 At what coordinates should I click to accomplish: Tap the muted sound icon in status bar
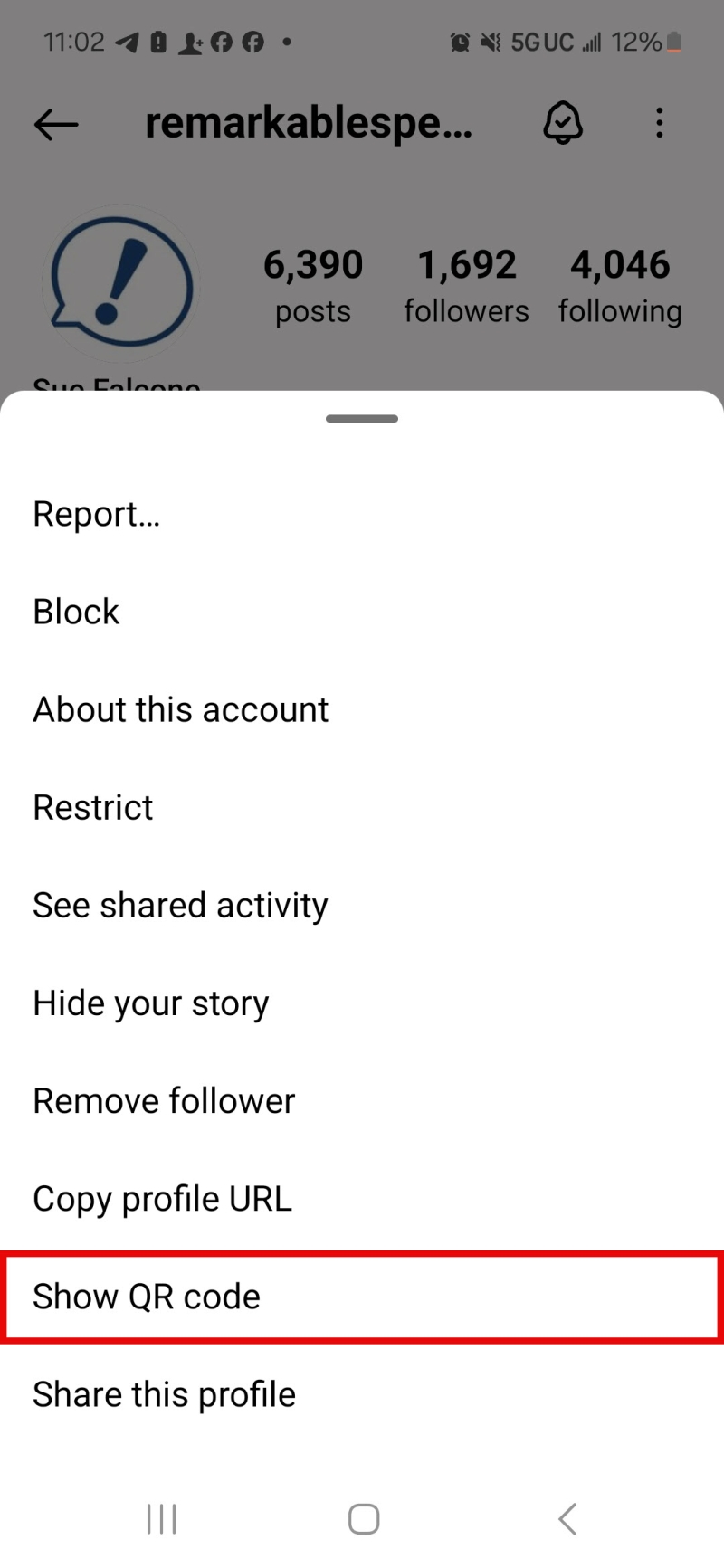click(491, 42)
